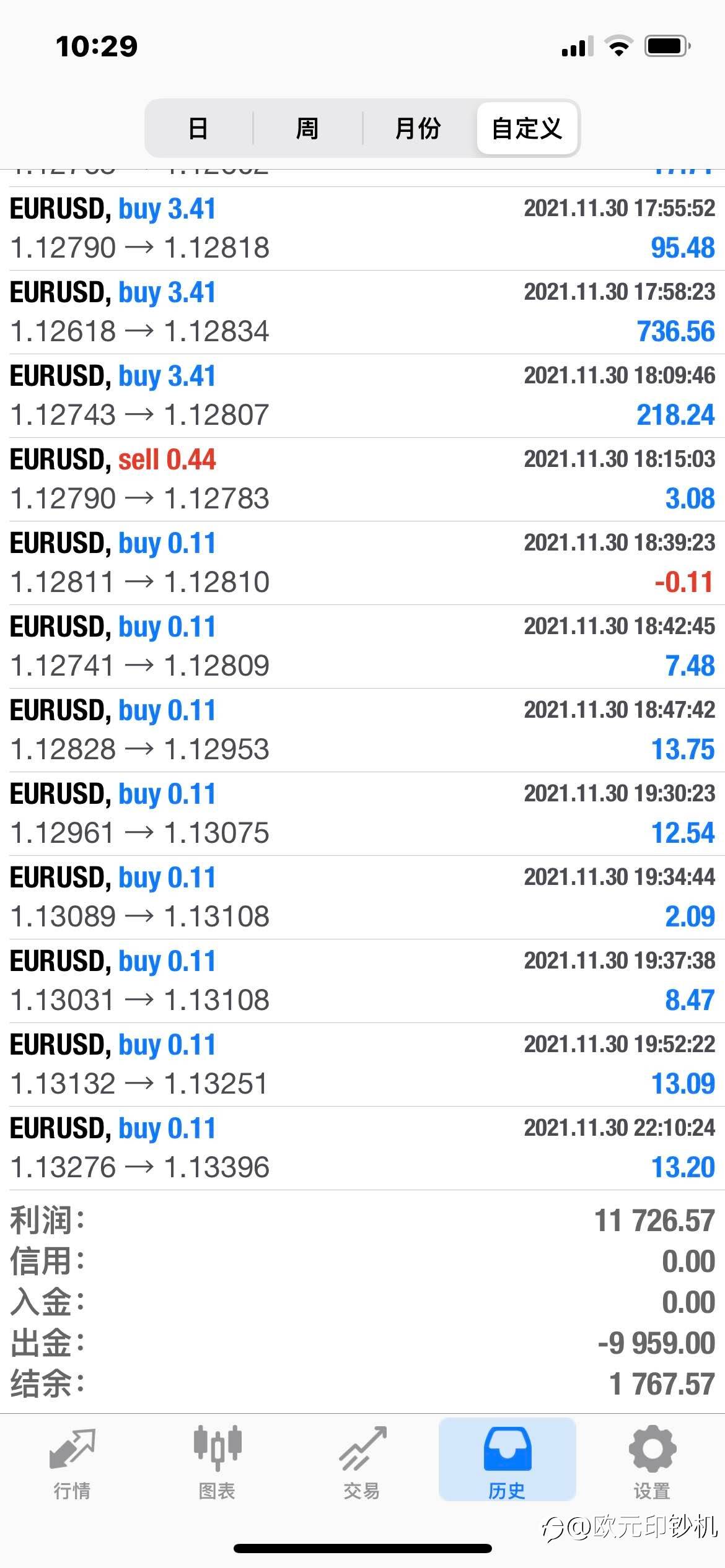Expand the losing trade showing -0.11
The width and height of the screenshot is (725, 1568).
[x=362, y=563]
